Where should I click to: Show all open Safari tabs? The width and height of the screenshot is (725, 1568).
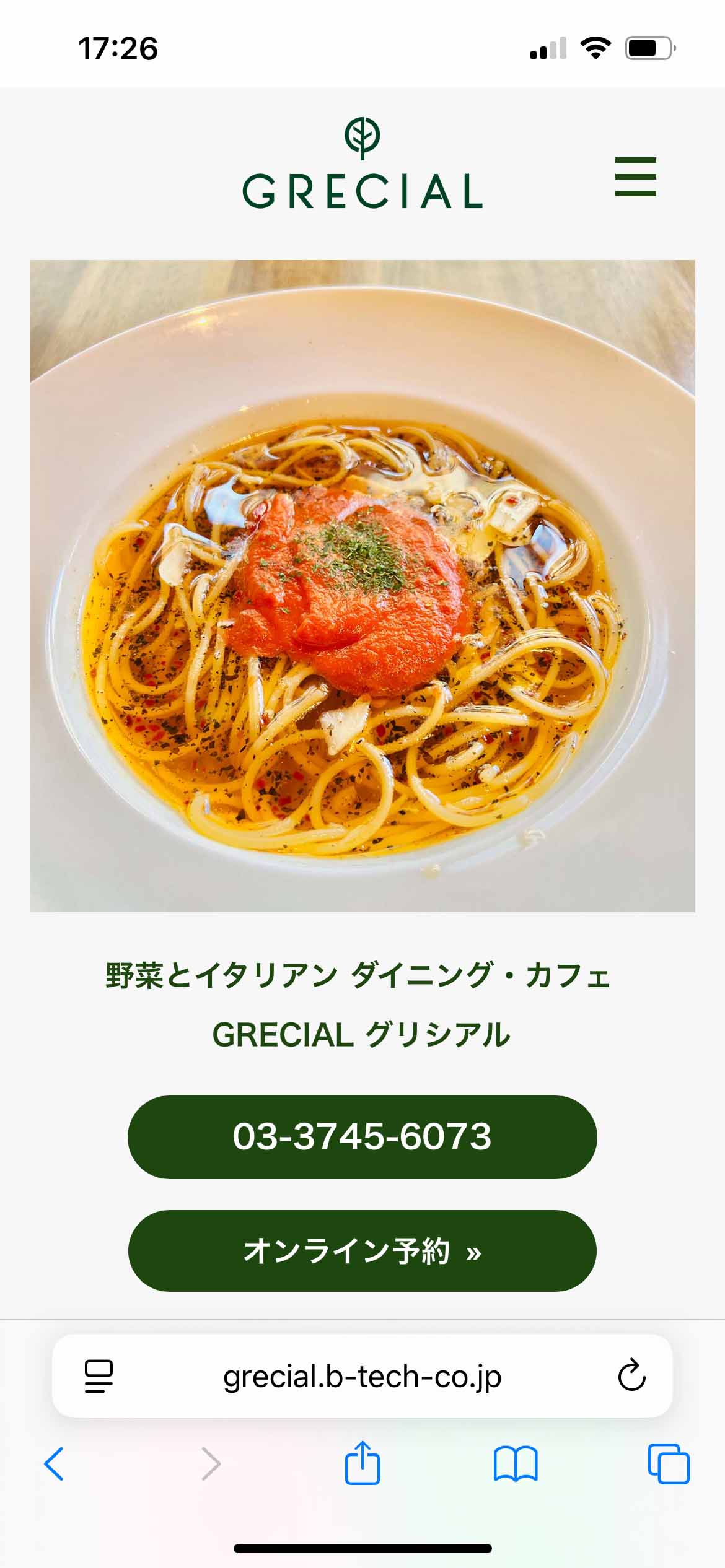[669, 1464]
